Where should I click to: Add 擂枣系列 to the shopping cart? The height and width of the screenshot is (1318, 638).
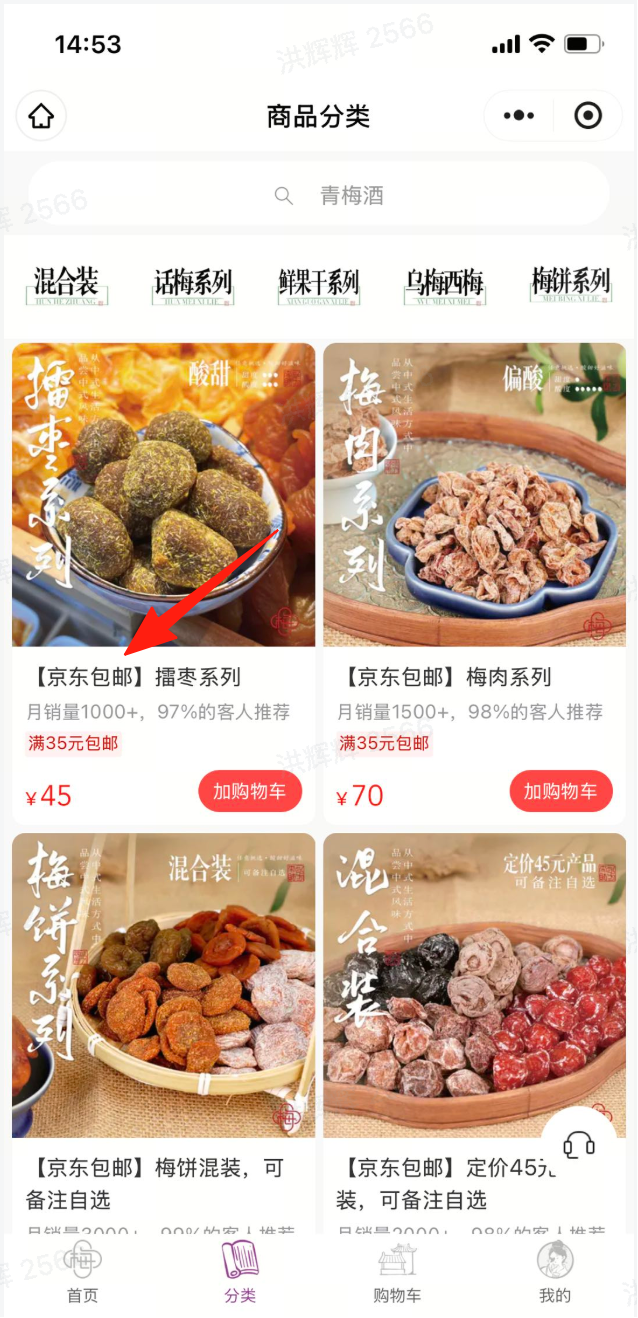[x=250, y=792]
